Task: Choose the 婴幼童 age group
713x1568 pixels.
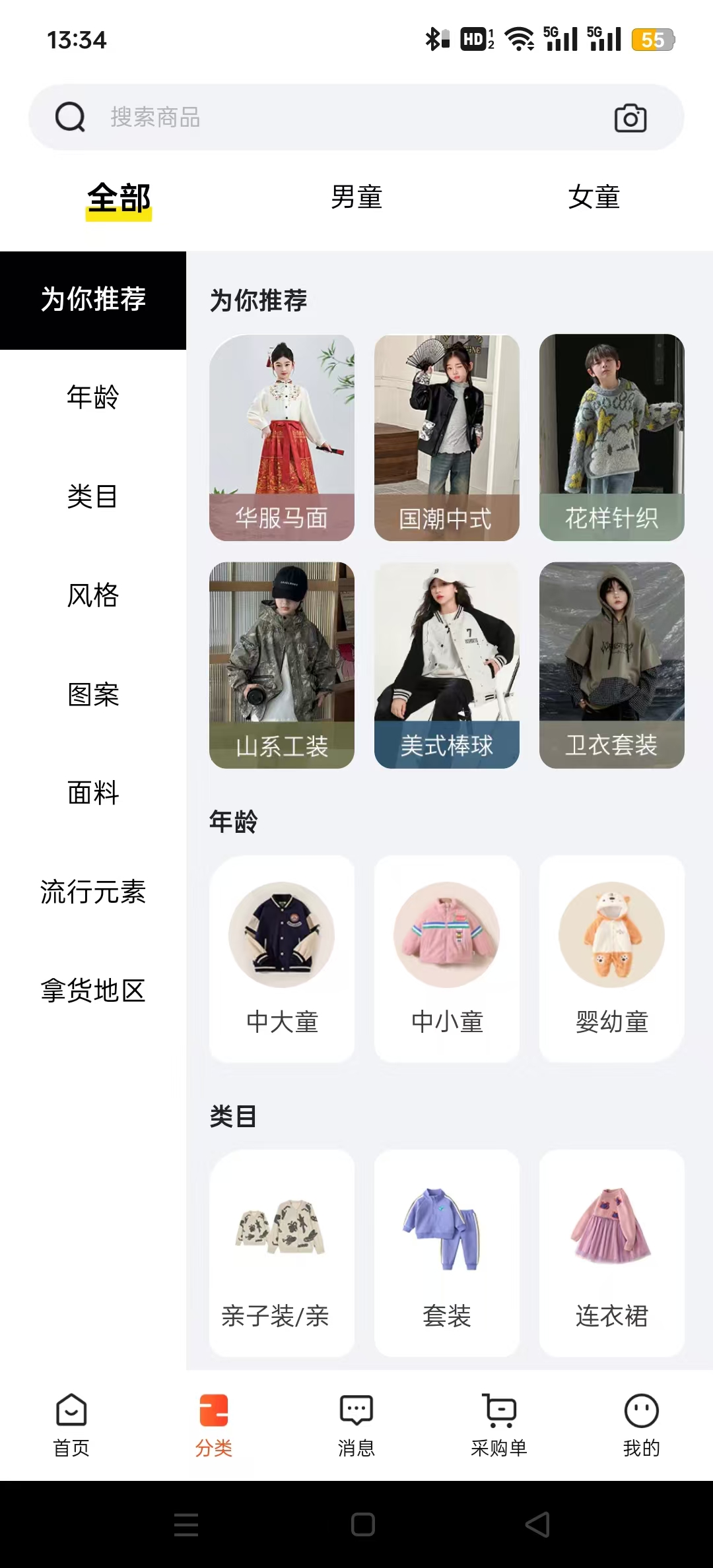Action: (612, 958)
